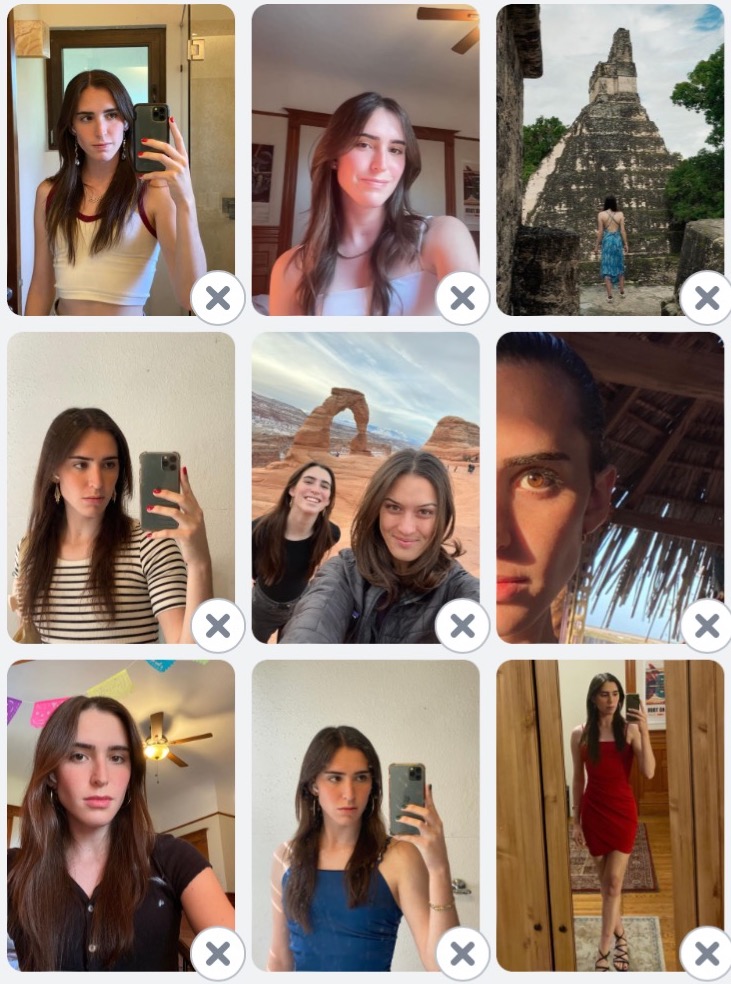
Task: Remove the white crop top mirror selfie
Action: 217,297
